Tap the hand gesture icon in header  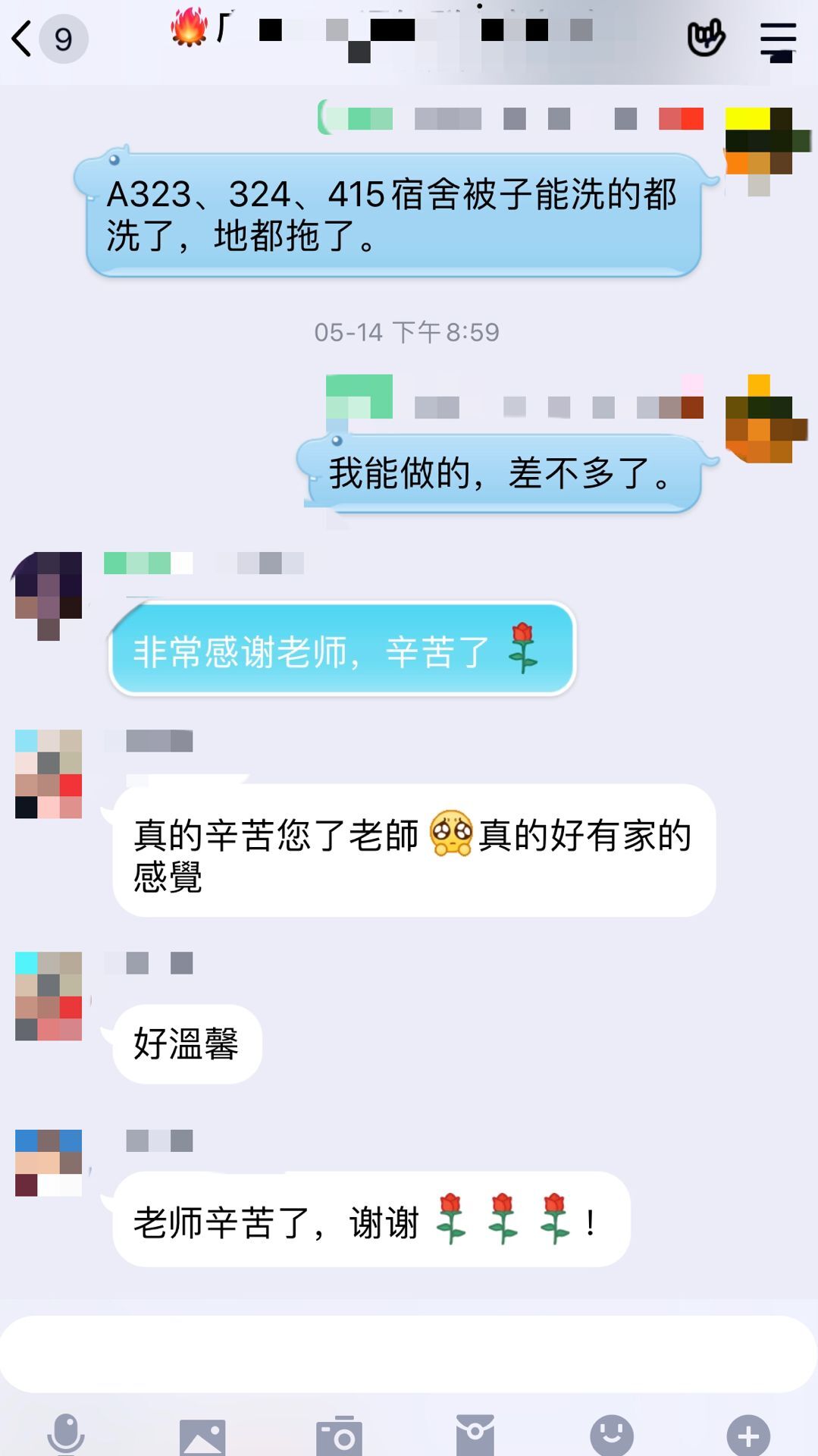706,39
